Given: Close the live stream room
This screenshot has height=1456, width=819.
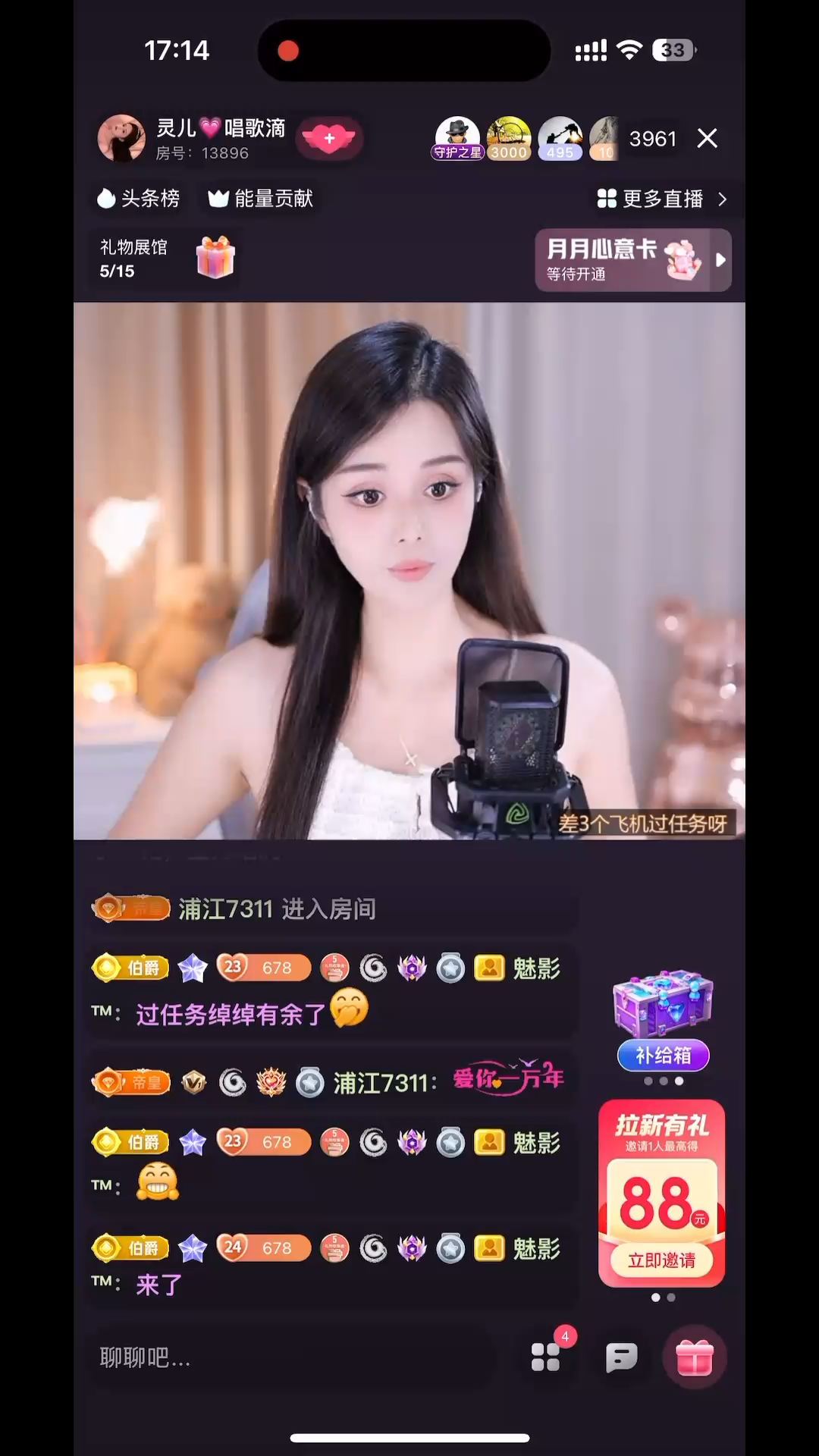Looking at the screenshot, I should pos(707,138).
